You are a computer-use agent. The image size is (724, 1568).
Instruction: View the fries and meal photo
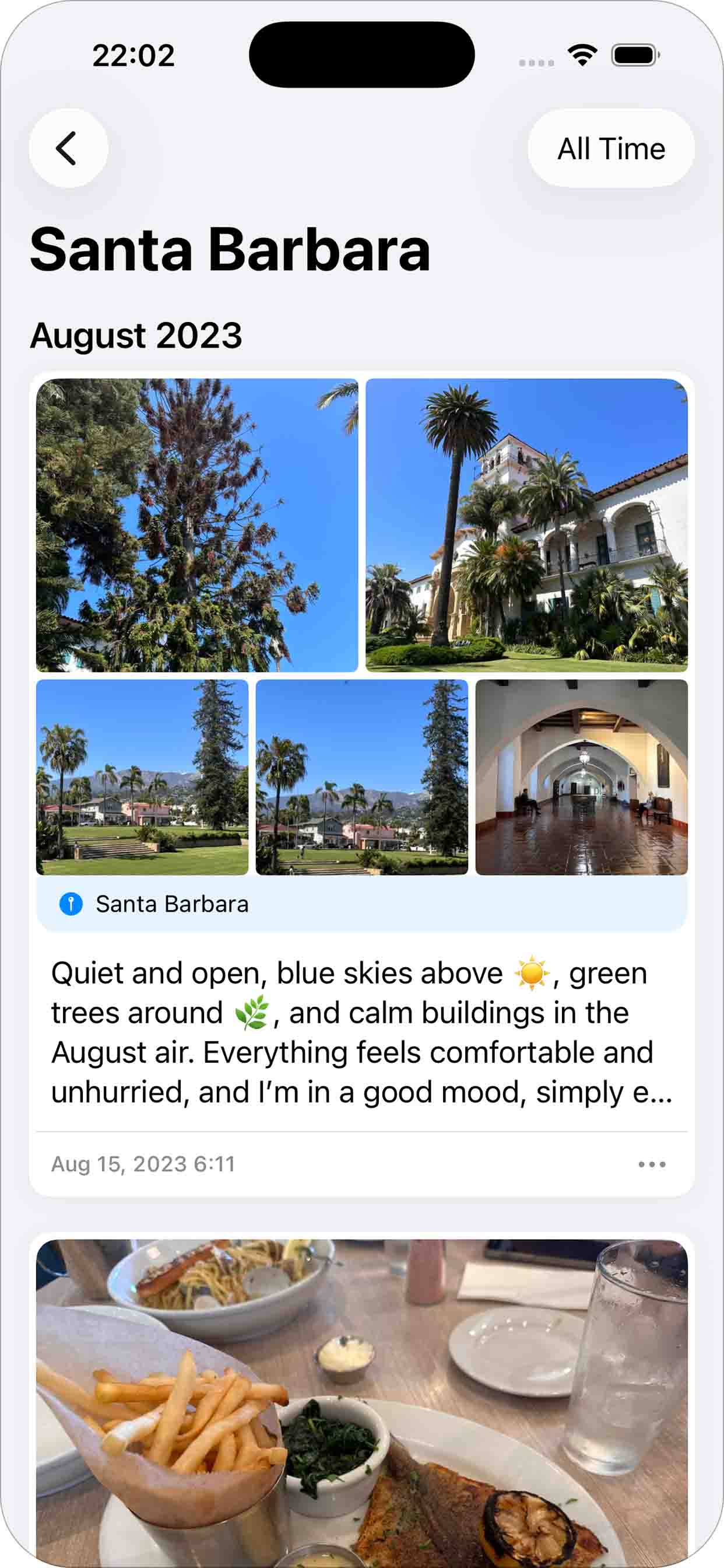point(361,1400)
